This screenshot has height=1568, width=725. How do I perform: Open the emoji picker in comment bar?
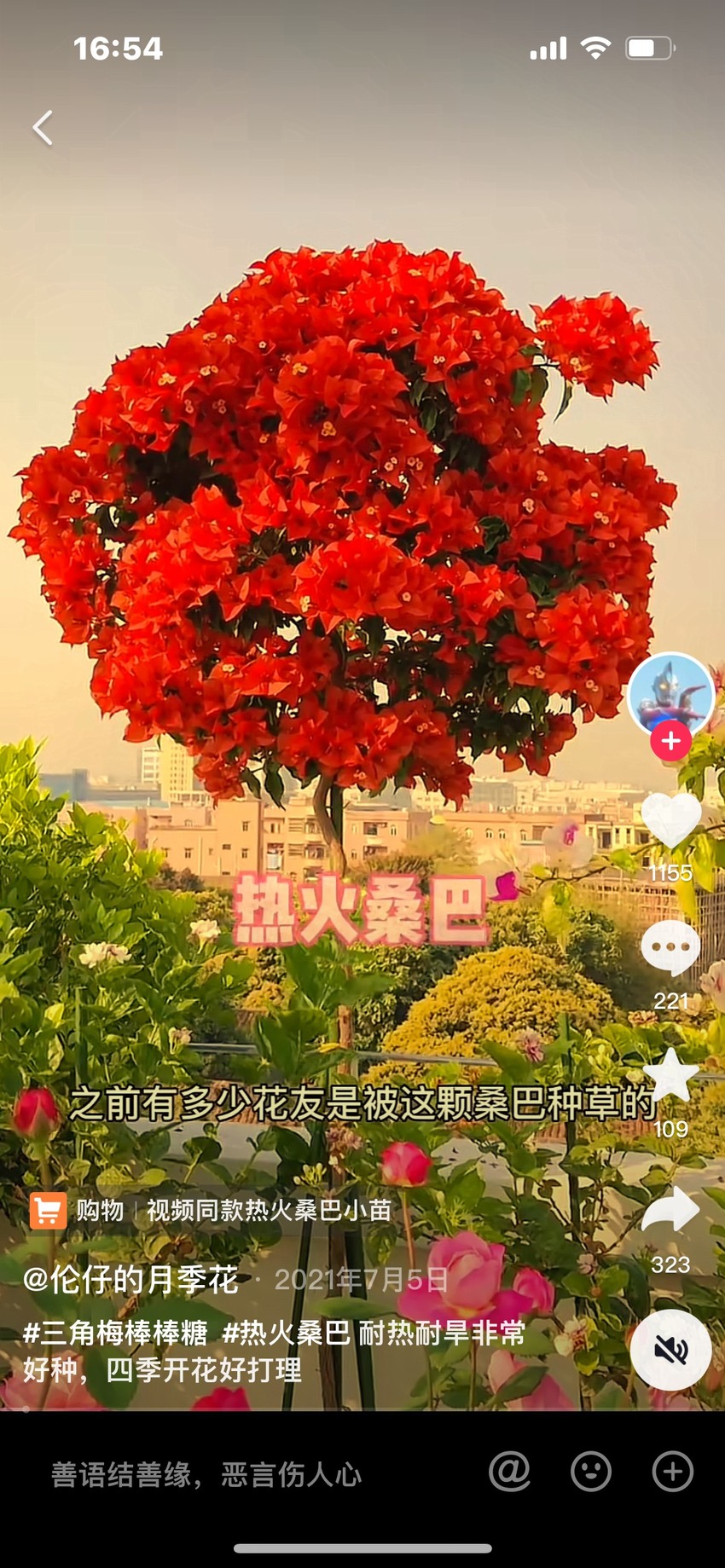point(590,1471)
